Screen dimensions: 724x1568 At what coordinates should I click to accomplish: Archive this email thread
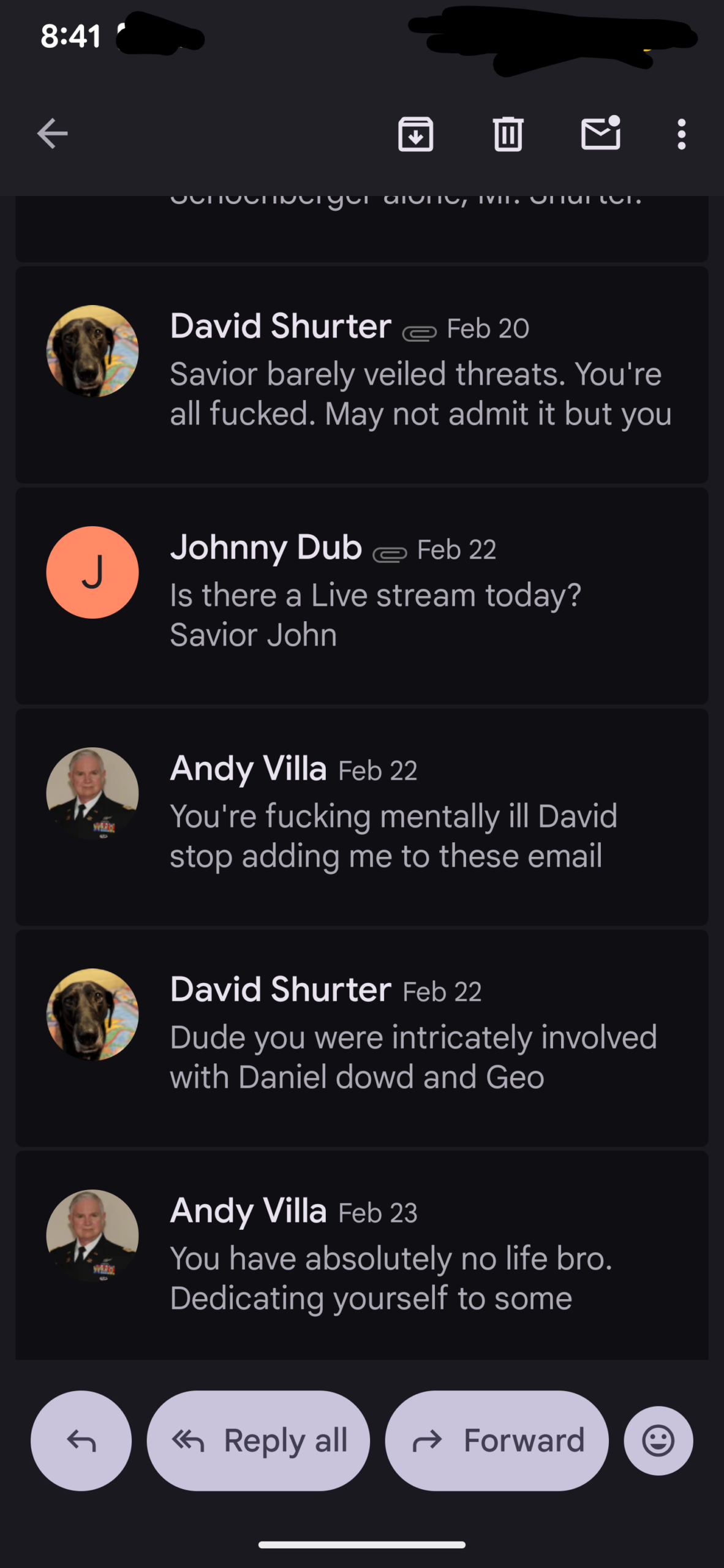point(415,134)
